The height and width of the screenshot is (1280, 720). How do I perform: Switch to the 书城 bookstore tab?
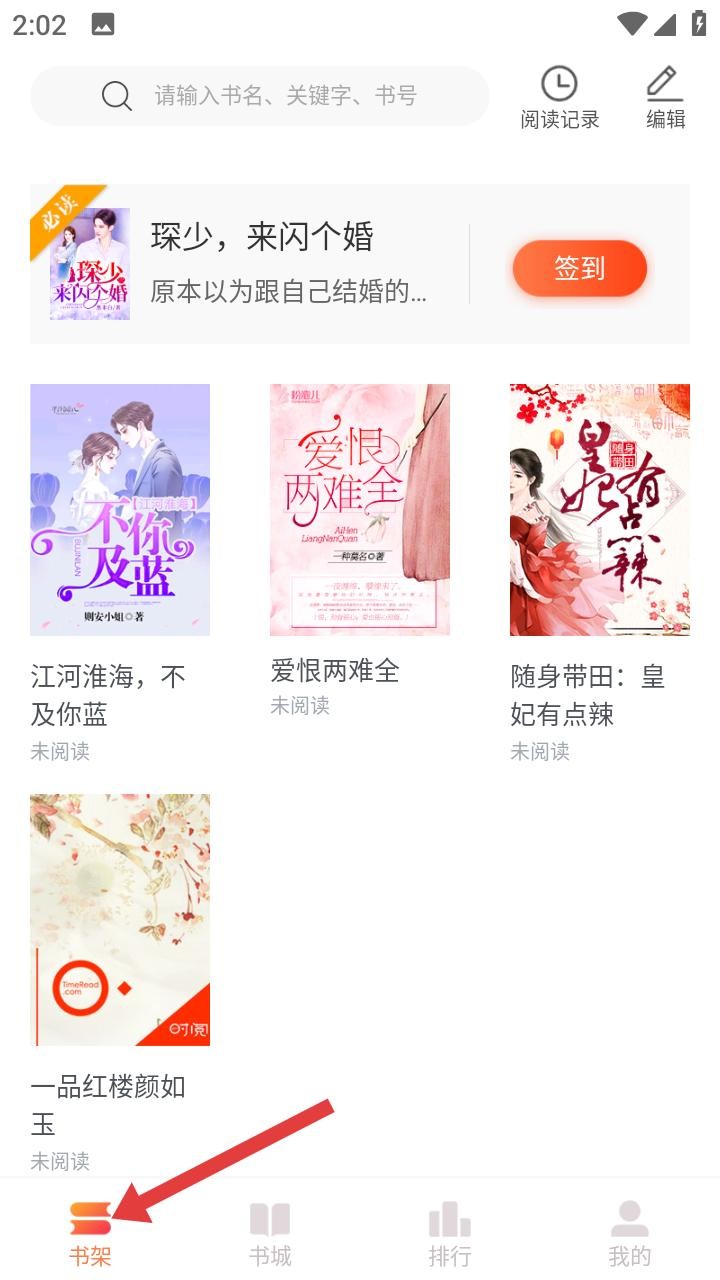point(270,1233)
